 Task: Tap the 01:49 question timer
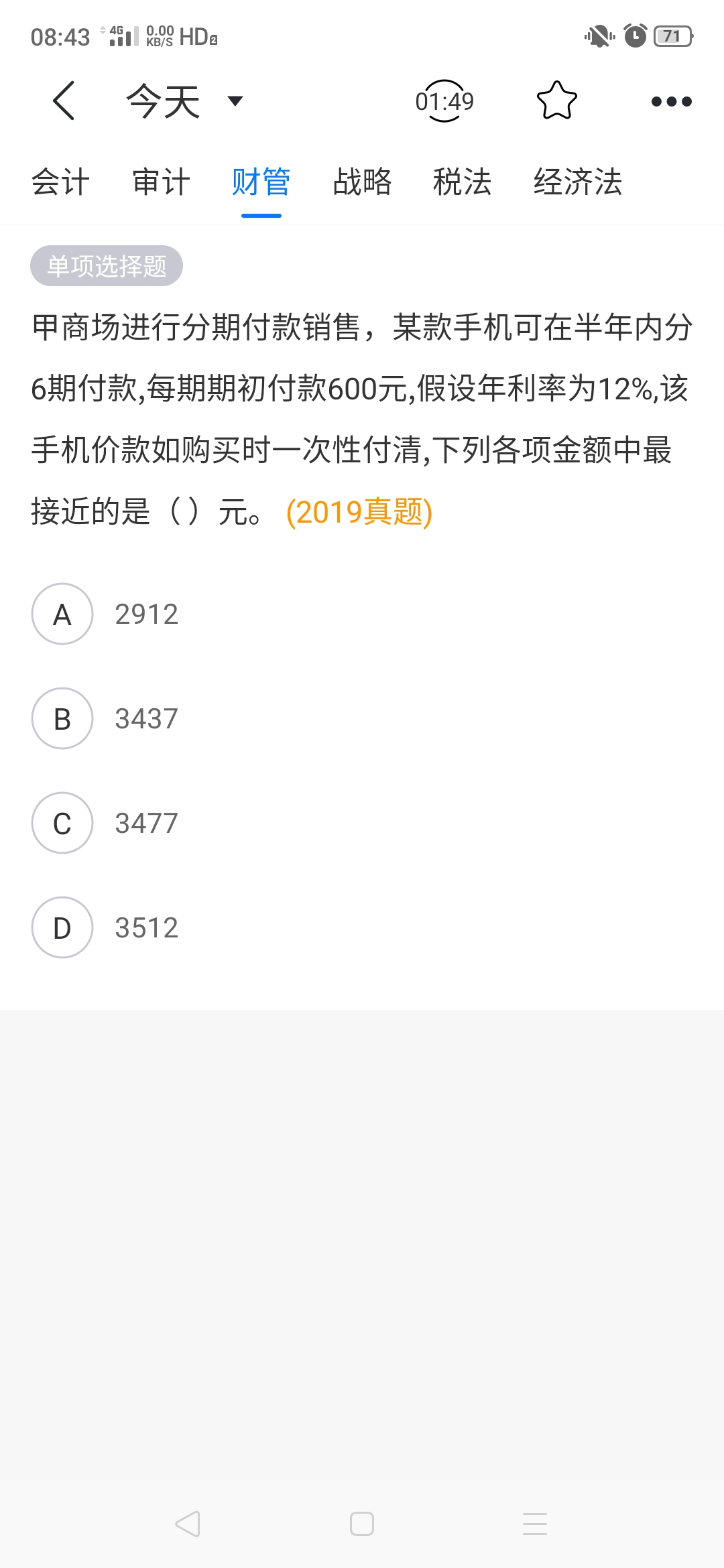coord(444,101)
